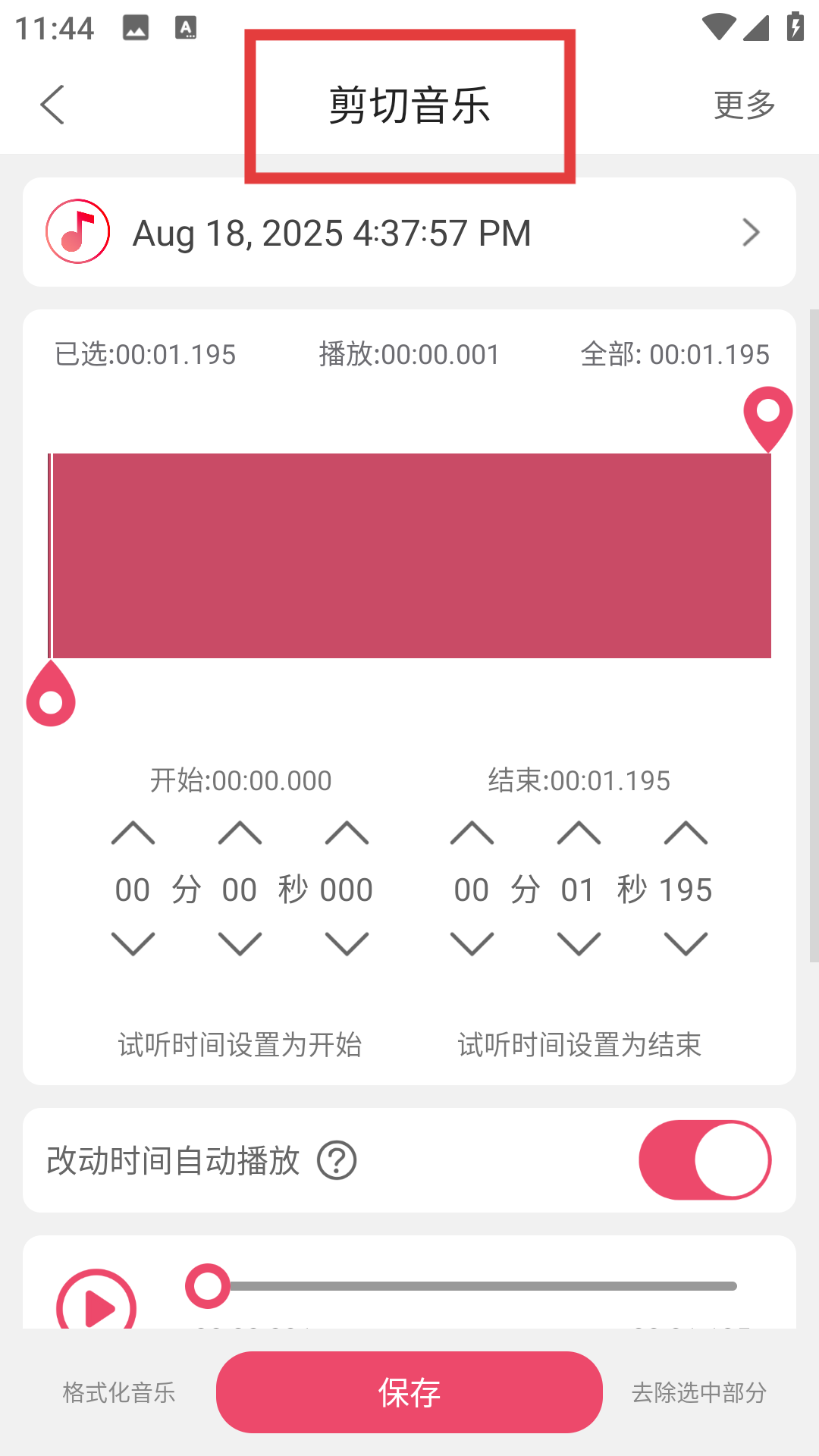Choose 去除选中部分 to remove selection
819x1456 pixels.
[x=698, y=1392]
